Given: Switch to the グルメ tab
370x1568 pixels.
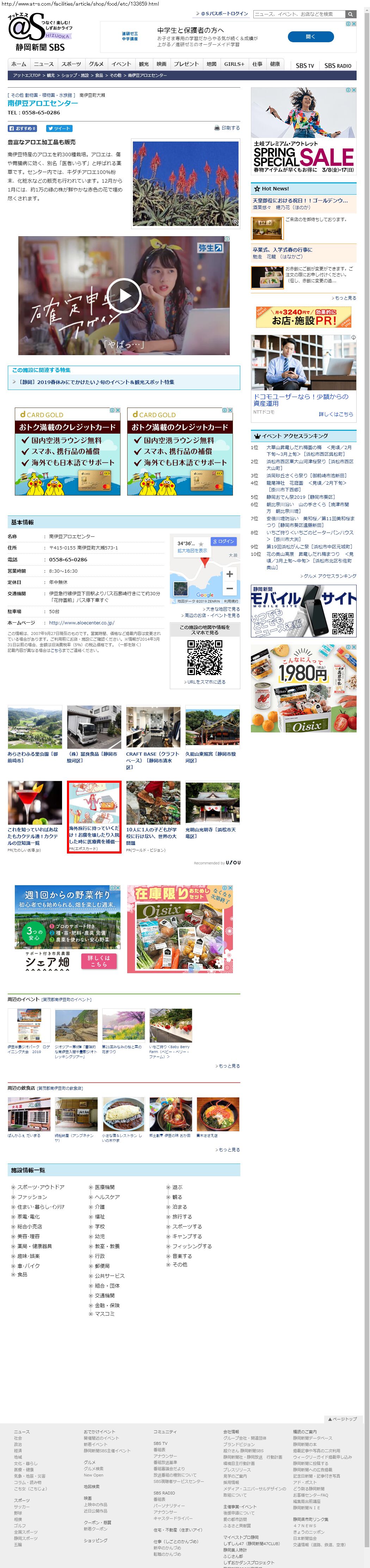Looking at the screenshot, I should click(x=96, y=64).
